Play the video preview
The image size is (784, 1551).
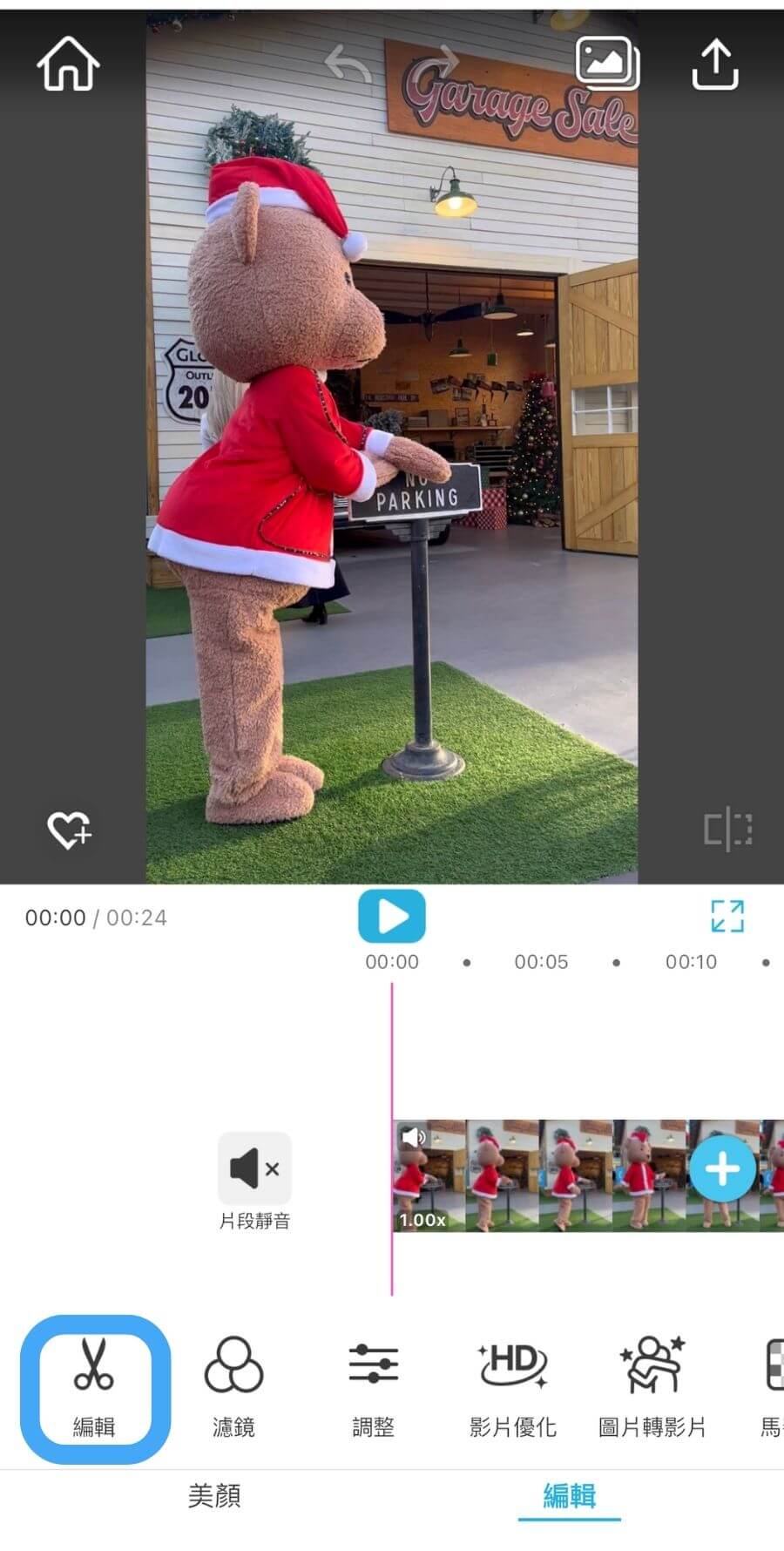tap(391, 916)
